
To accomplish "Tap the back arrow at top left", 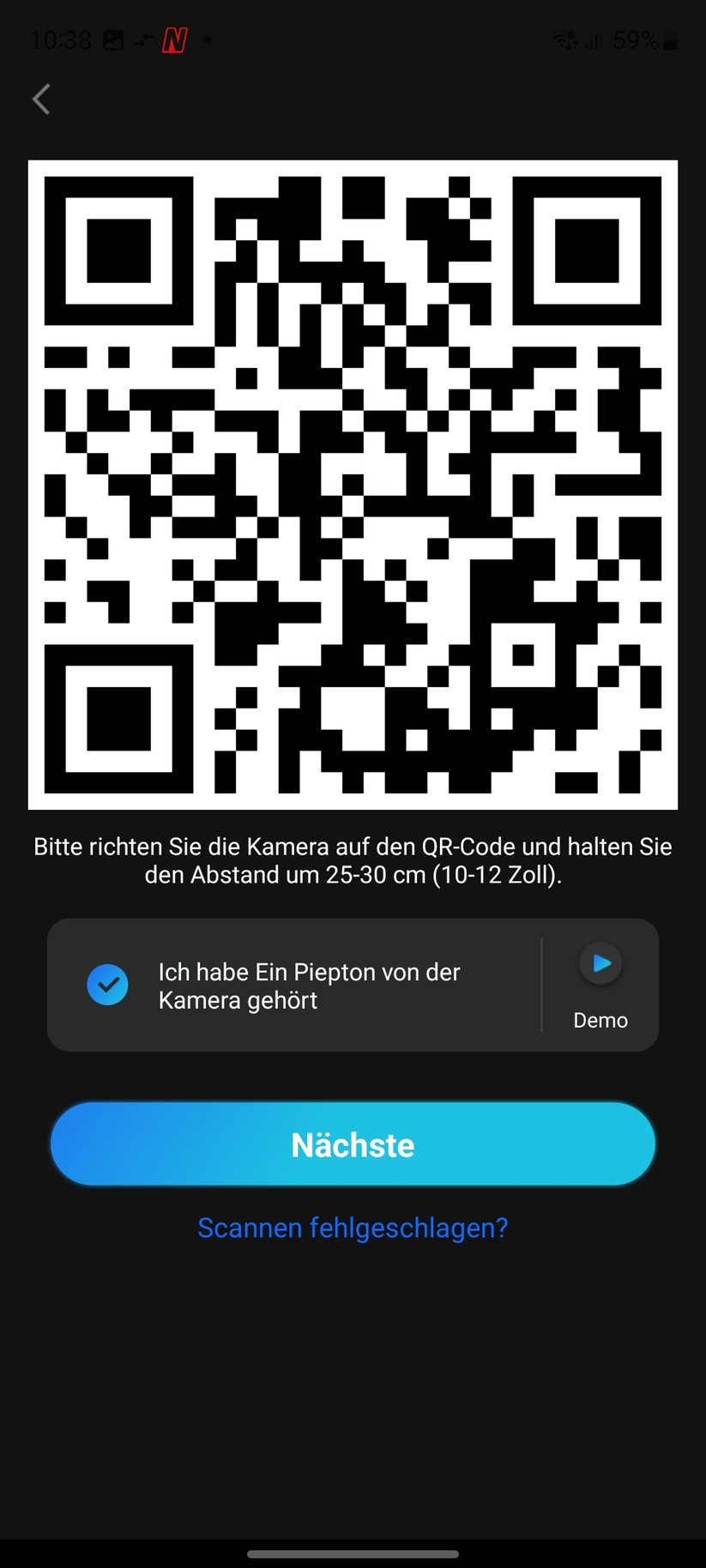I will pos(41,99).
